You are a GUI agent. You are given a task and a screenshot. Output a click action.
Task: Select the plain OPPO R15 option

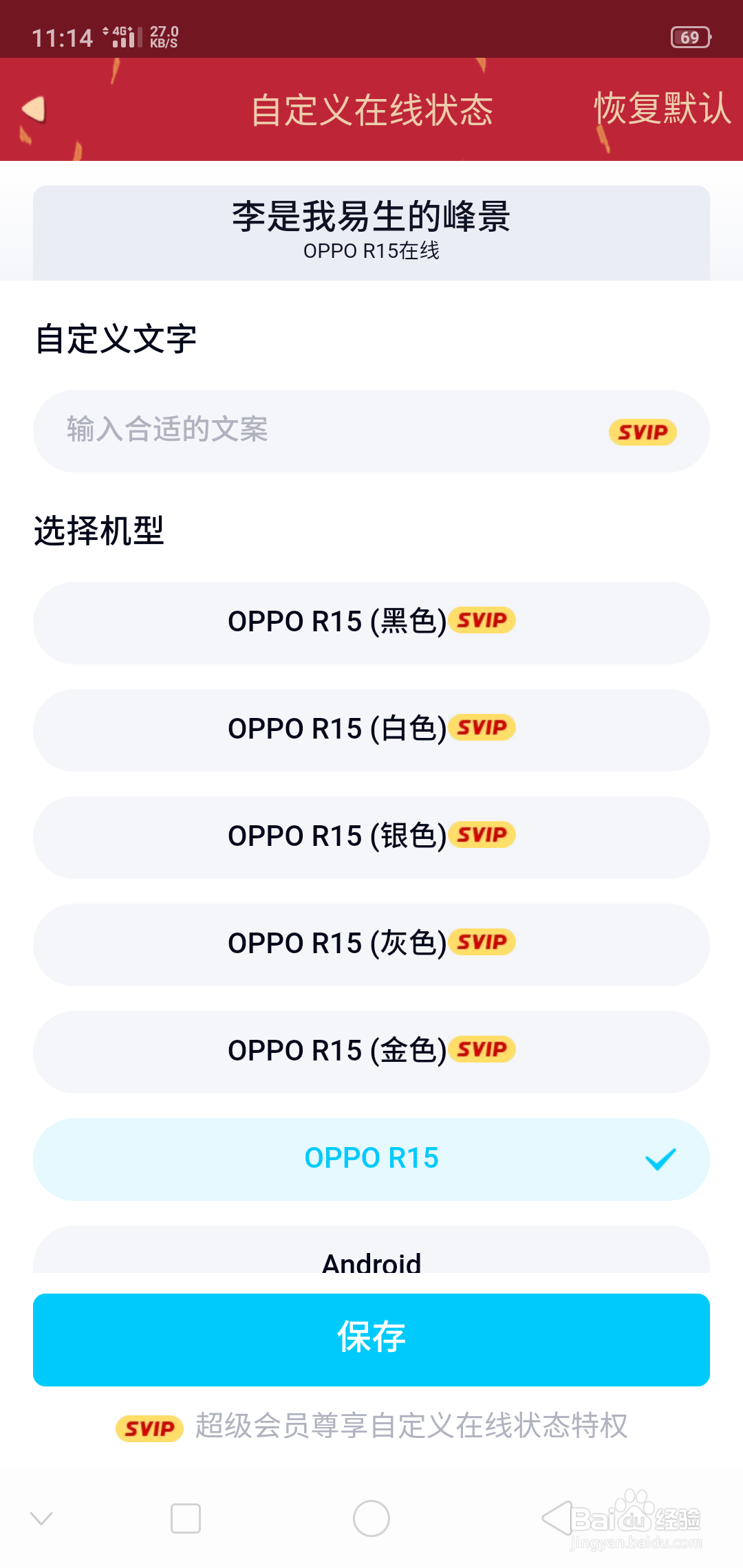371,1159
